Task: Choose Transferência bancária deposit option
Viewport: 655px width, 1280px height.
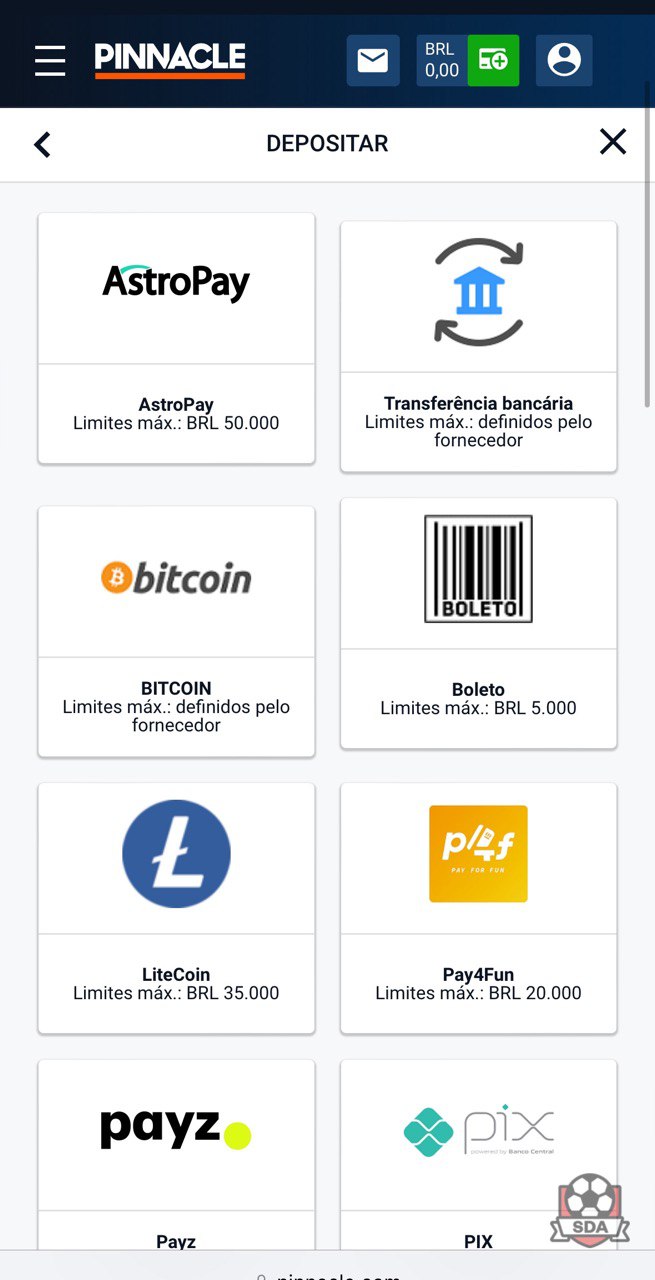Action: pyautogui.click(x=479, y=346)
